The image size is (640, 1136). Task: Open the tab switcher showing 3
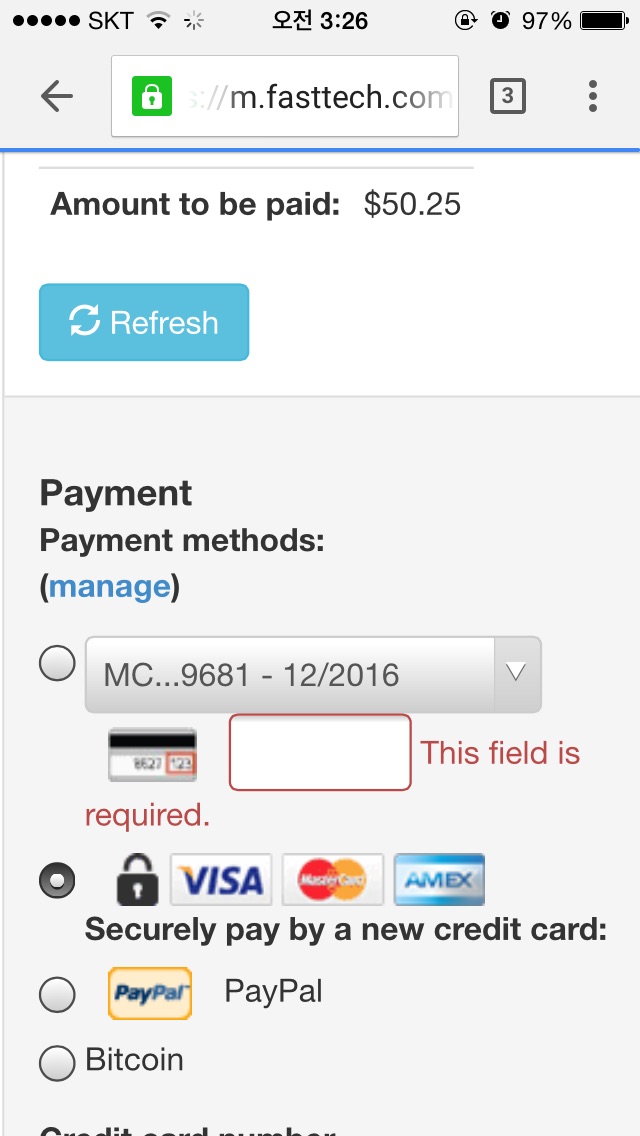pos(507,96)
